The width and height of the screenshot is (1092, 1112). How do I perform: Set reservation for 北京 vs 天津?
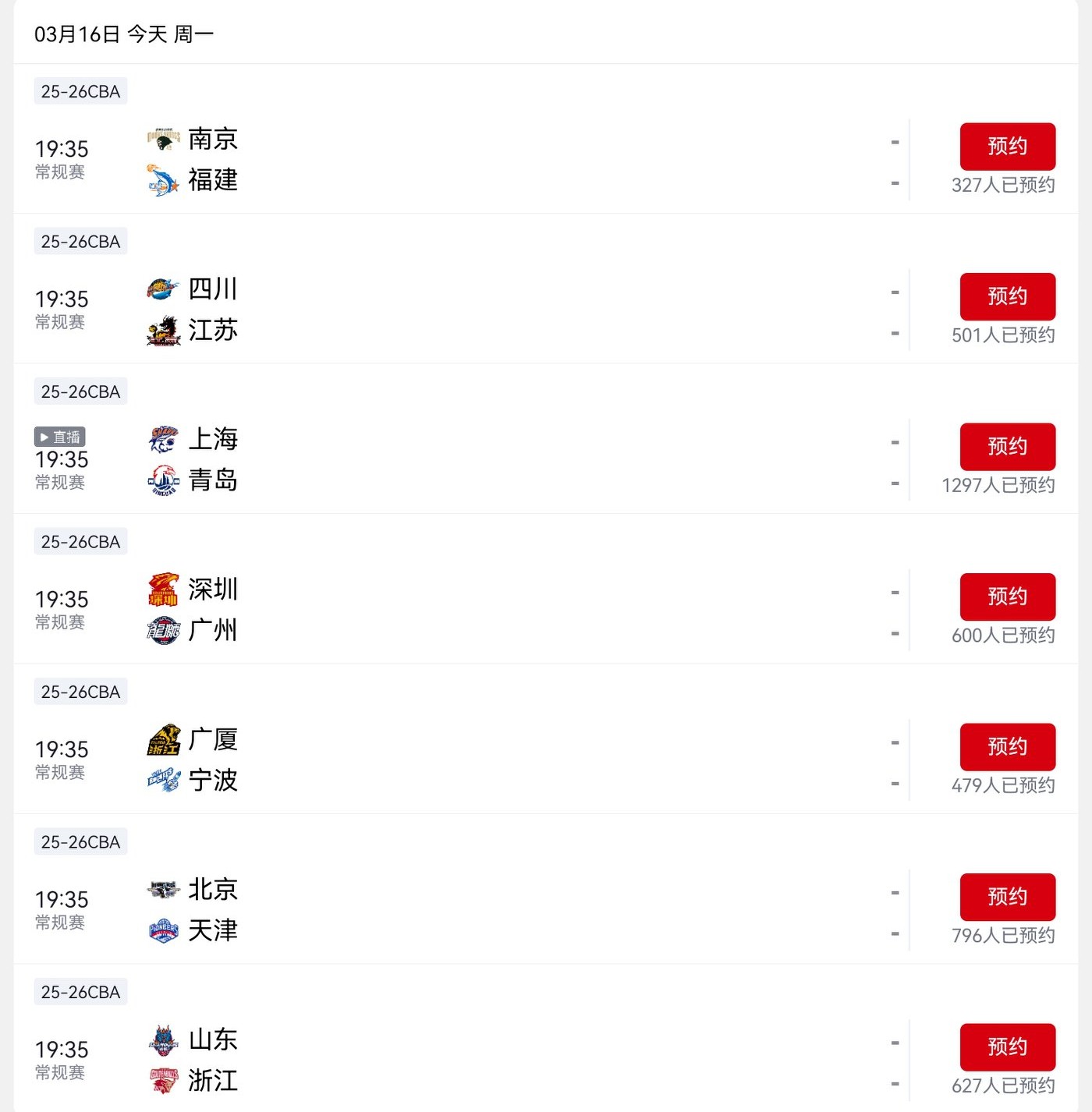tap(1007, 897)
